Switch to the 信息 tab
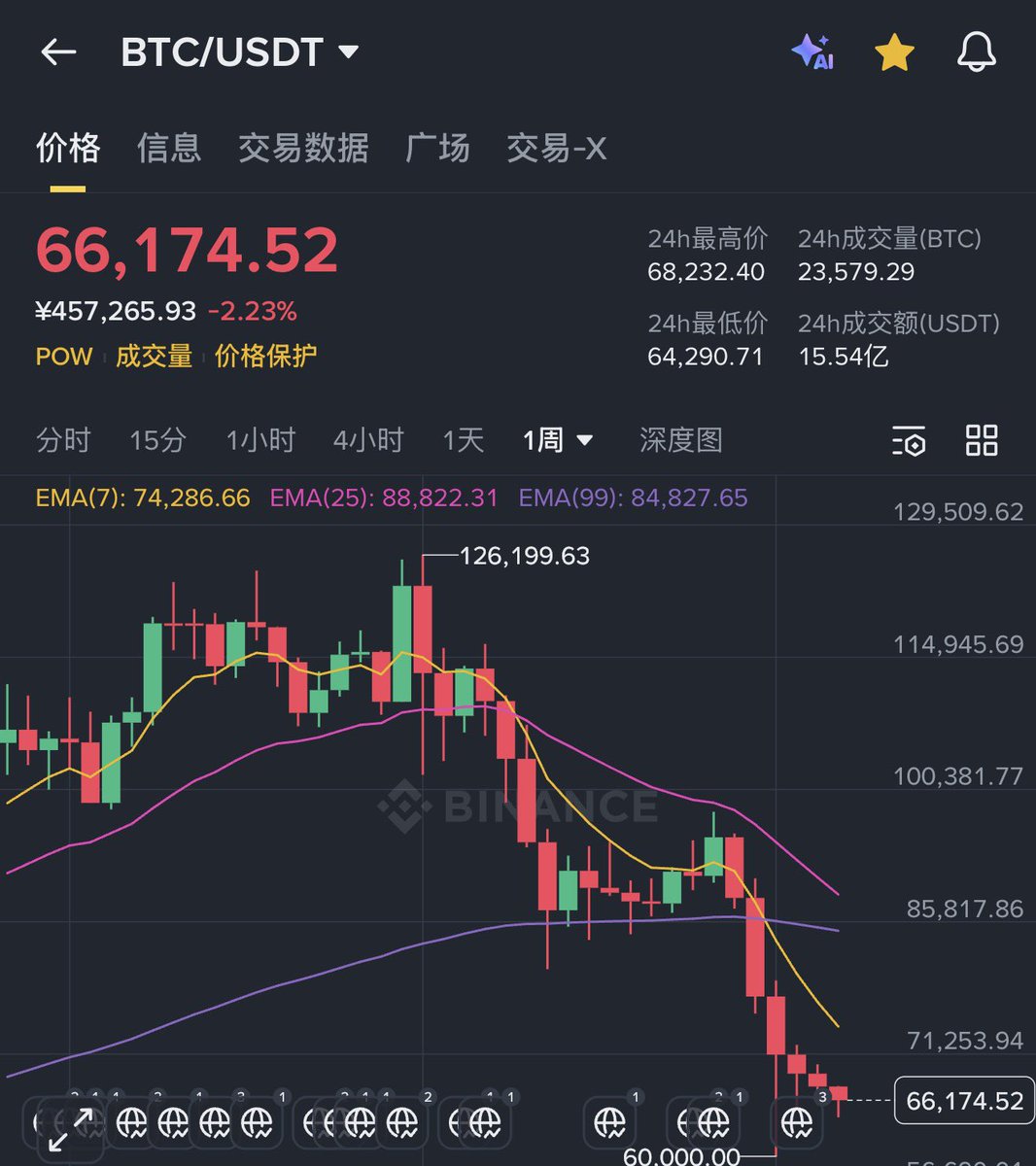 (x=169, y=149)
